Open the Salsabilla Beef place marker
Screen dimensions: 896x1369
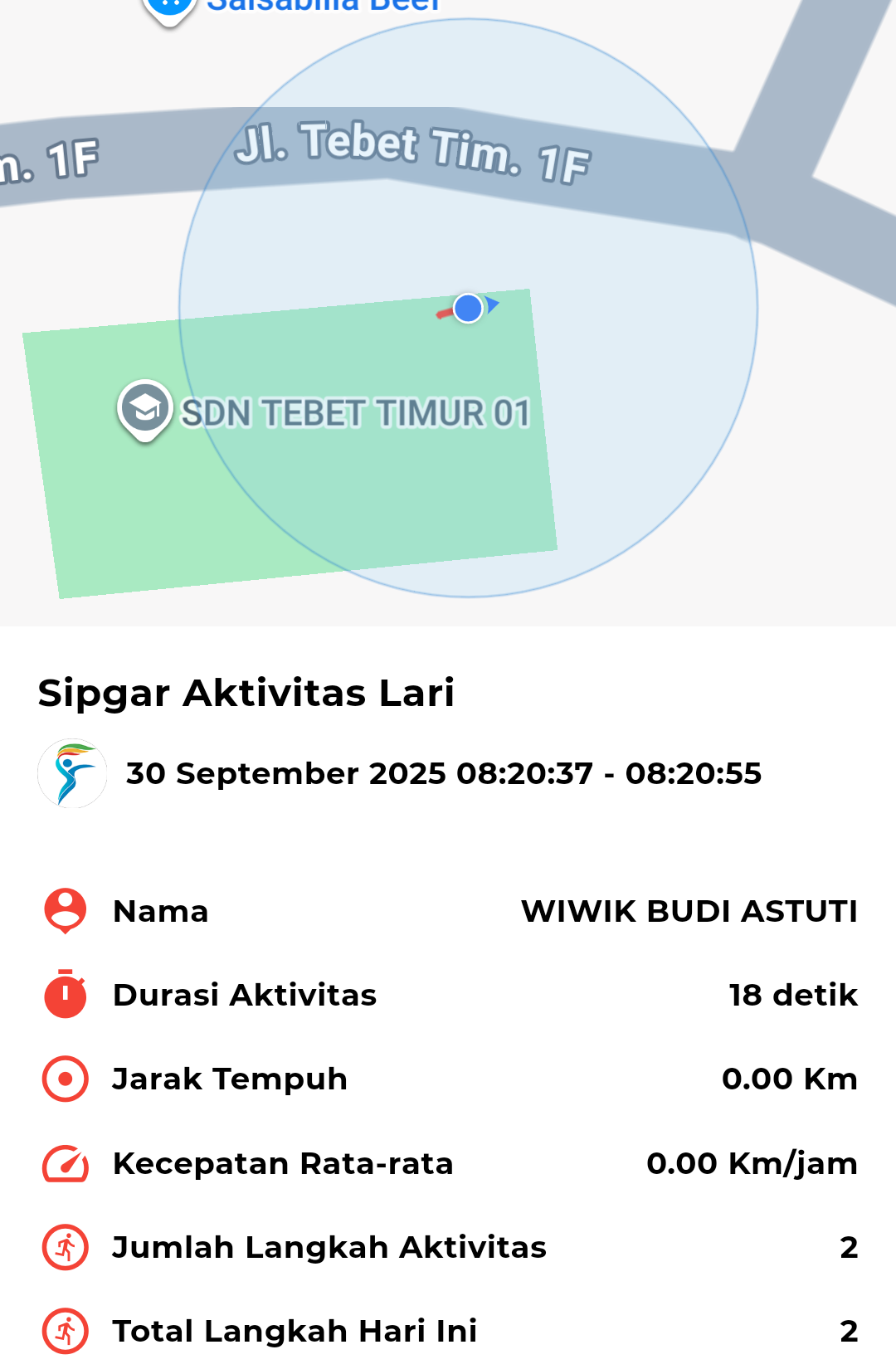pyautogui.click(x=169, y=8)
